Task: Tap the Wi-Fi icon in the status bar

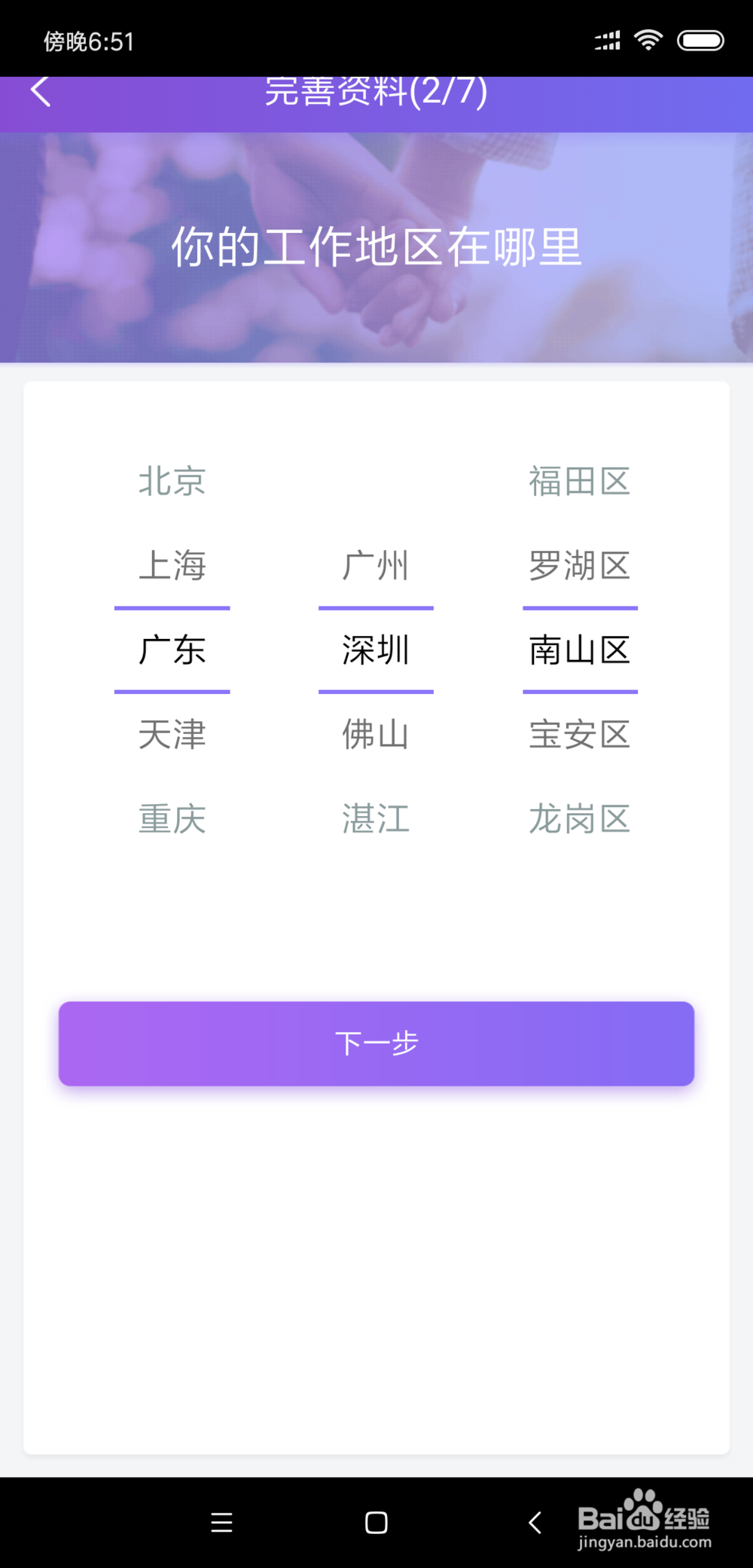Action: click(648, 41)
